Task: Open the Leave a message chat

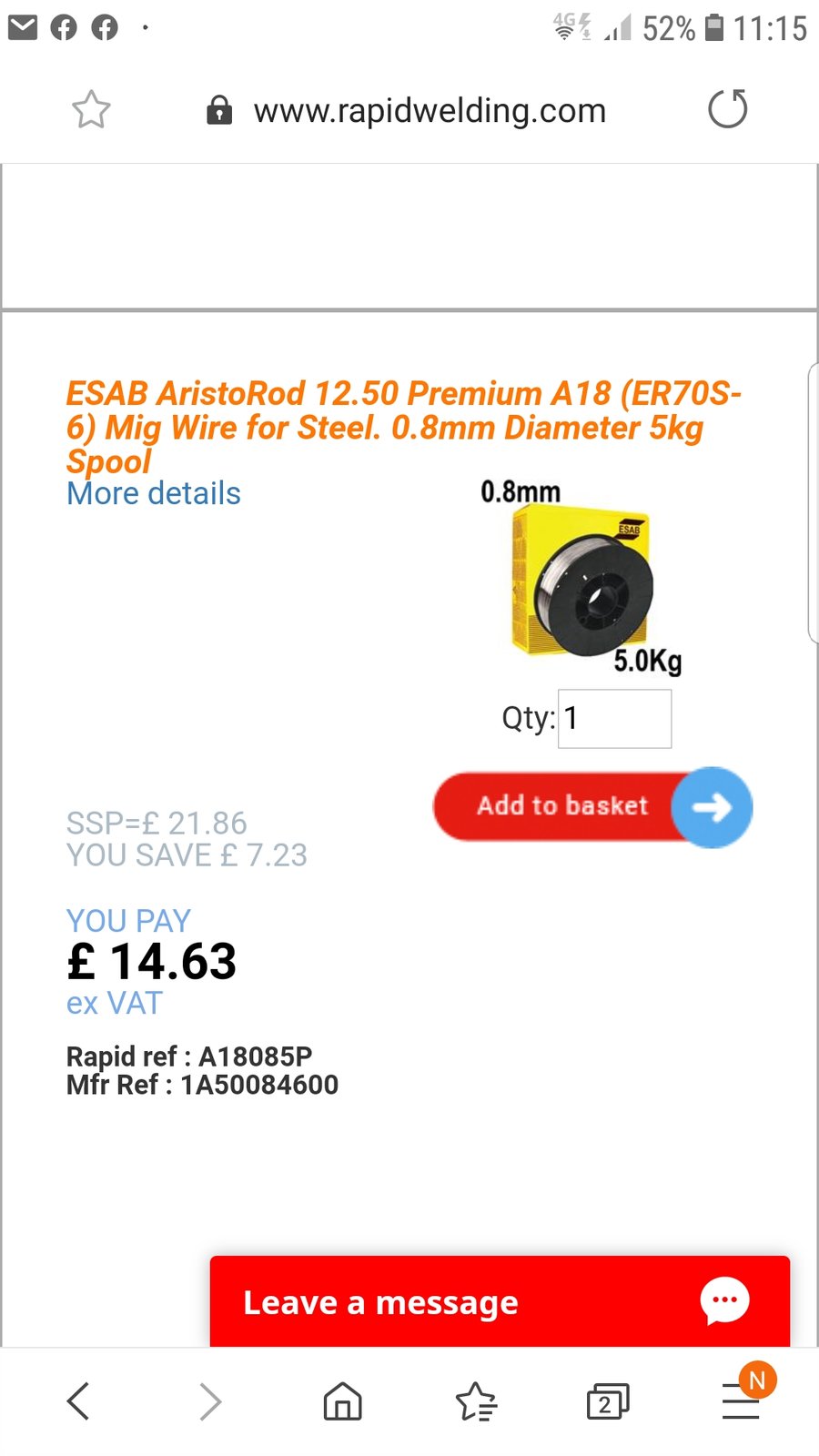Action: click(500, 1302)
